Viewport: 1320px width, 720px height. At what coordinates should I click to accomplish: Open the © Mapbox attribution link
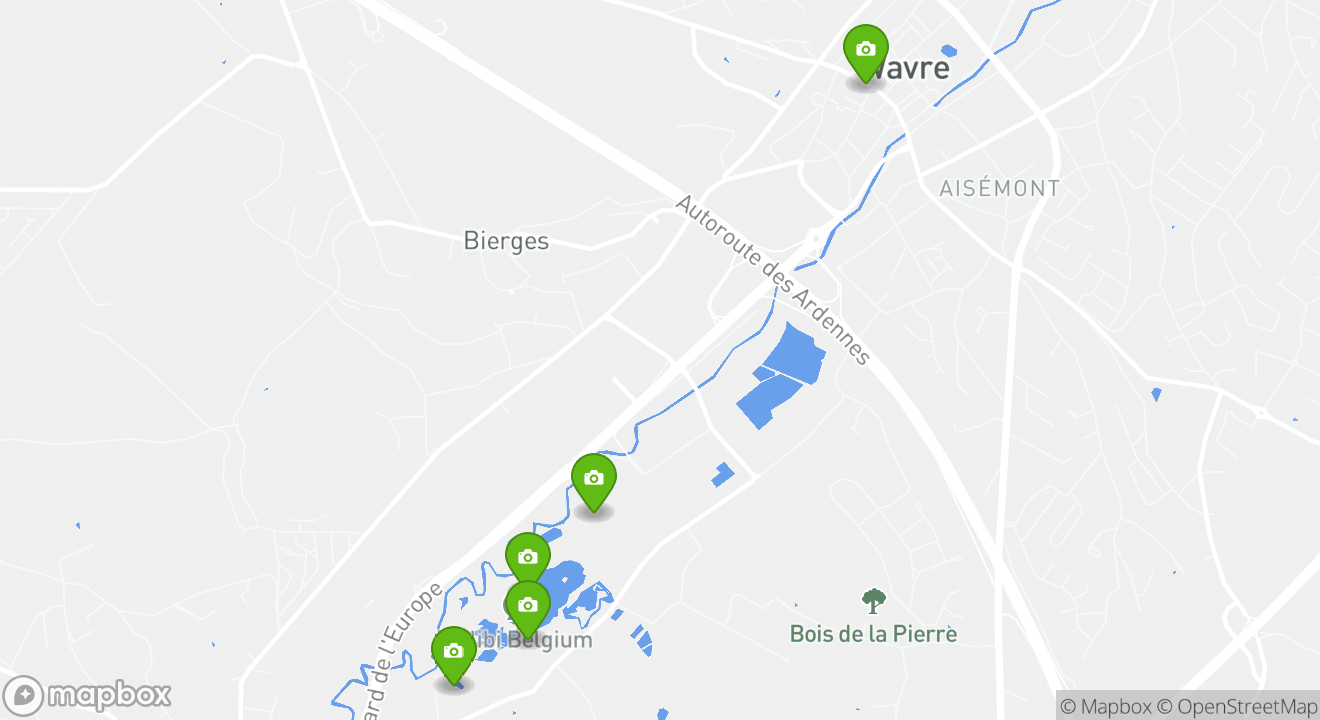1104,706
